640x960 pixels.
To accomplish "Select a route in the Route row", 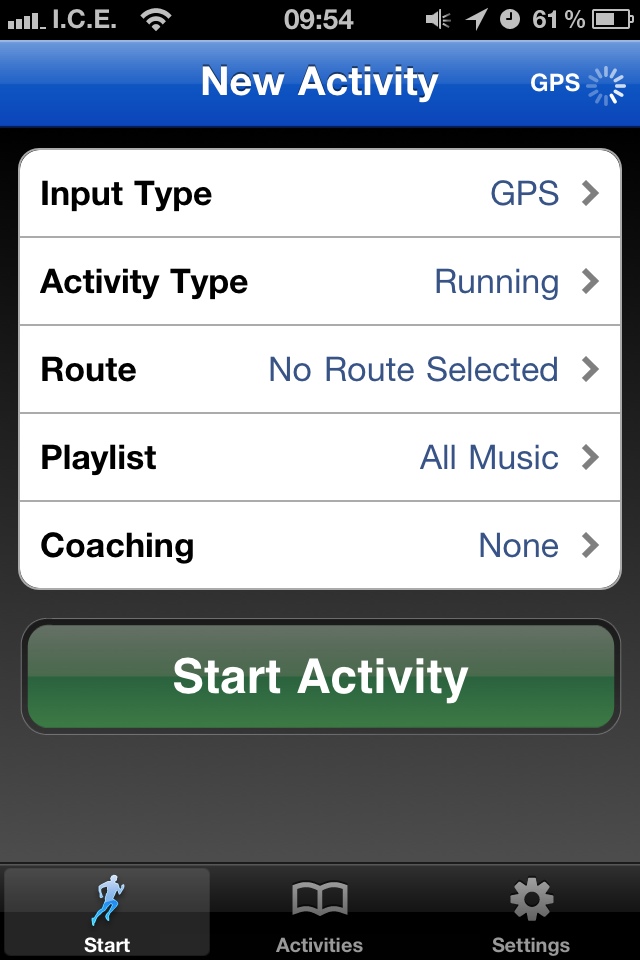I will click(320, 370).
